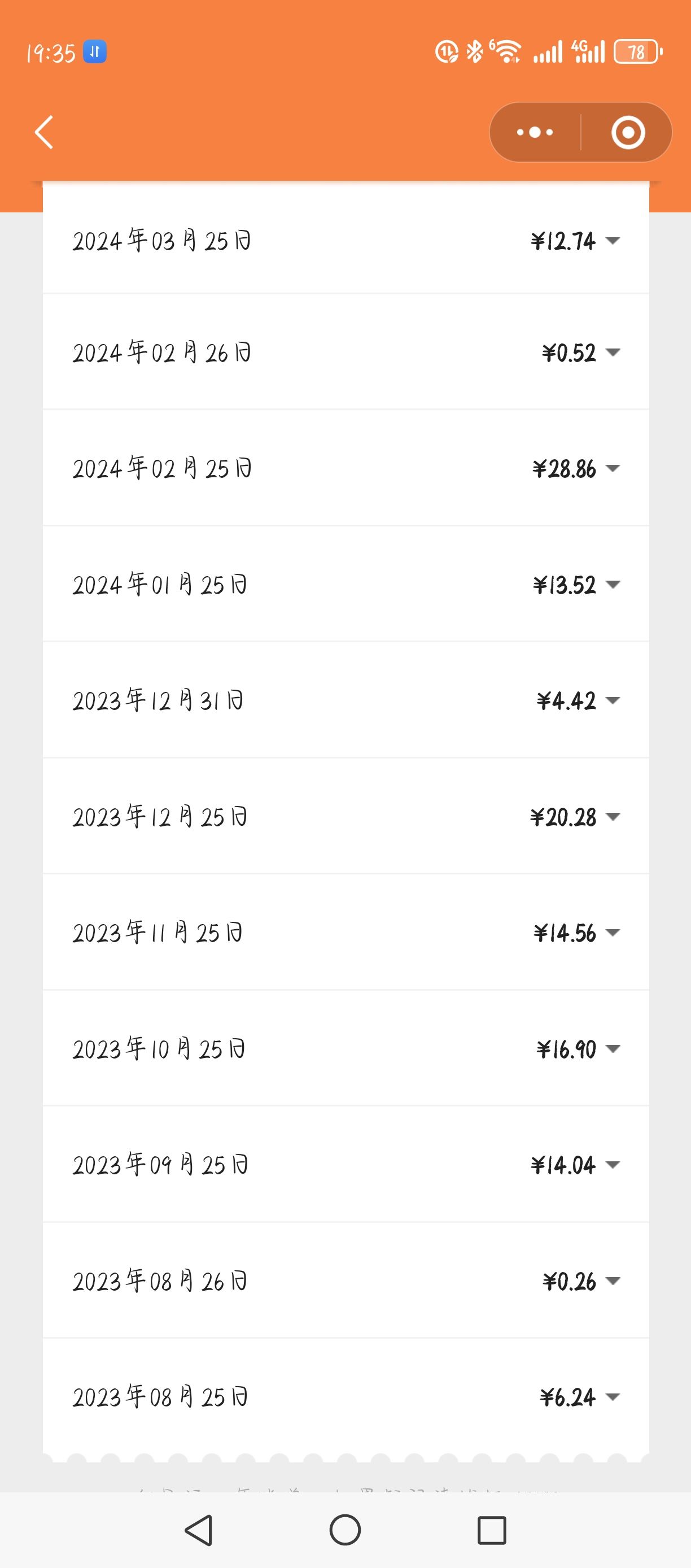The width and height of the screenshot is (691, 1568).
Task: Open the mini-program three-dot menu
Action: [535, 132]
